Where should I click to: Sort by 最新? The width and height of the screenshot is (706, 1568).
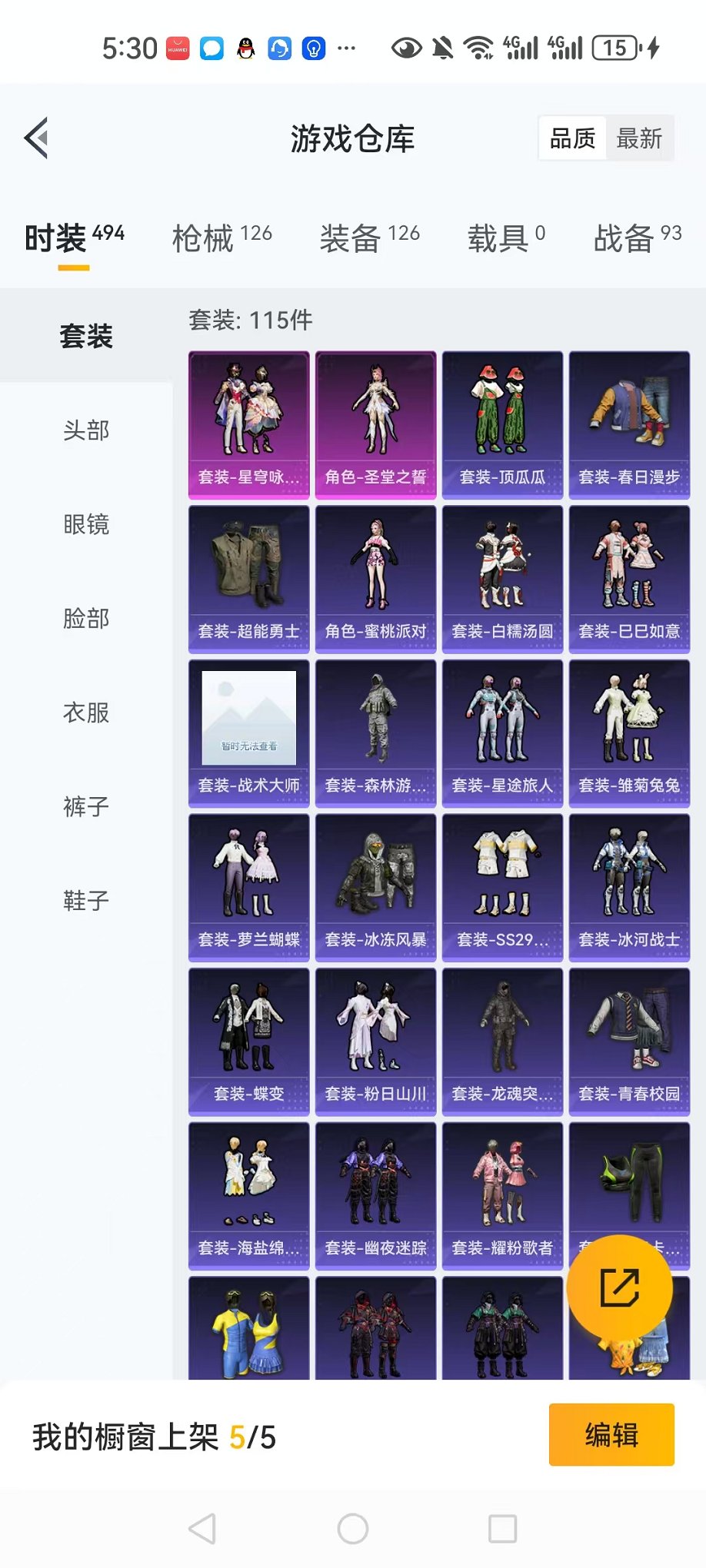point(639,138)
